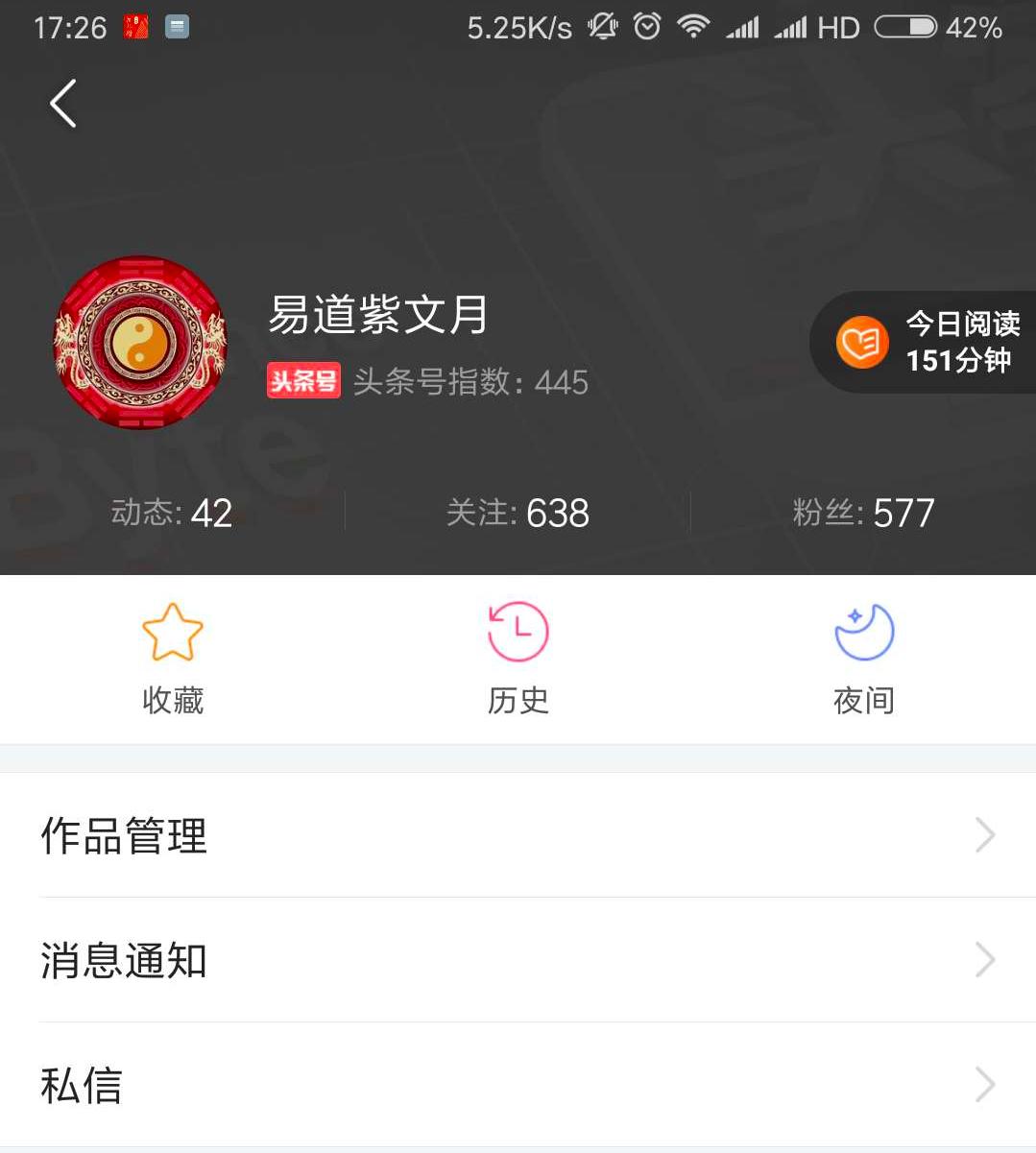Expand the 作品管理 row chevron
The width and height of the screenshot is (1036, 1153).
pos(984,835)
